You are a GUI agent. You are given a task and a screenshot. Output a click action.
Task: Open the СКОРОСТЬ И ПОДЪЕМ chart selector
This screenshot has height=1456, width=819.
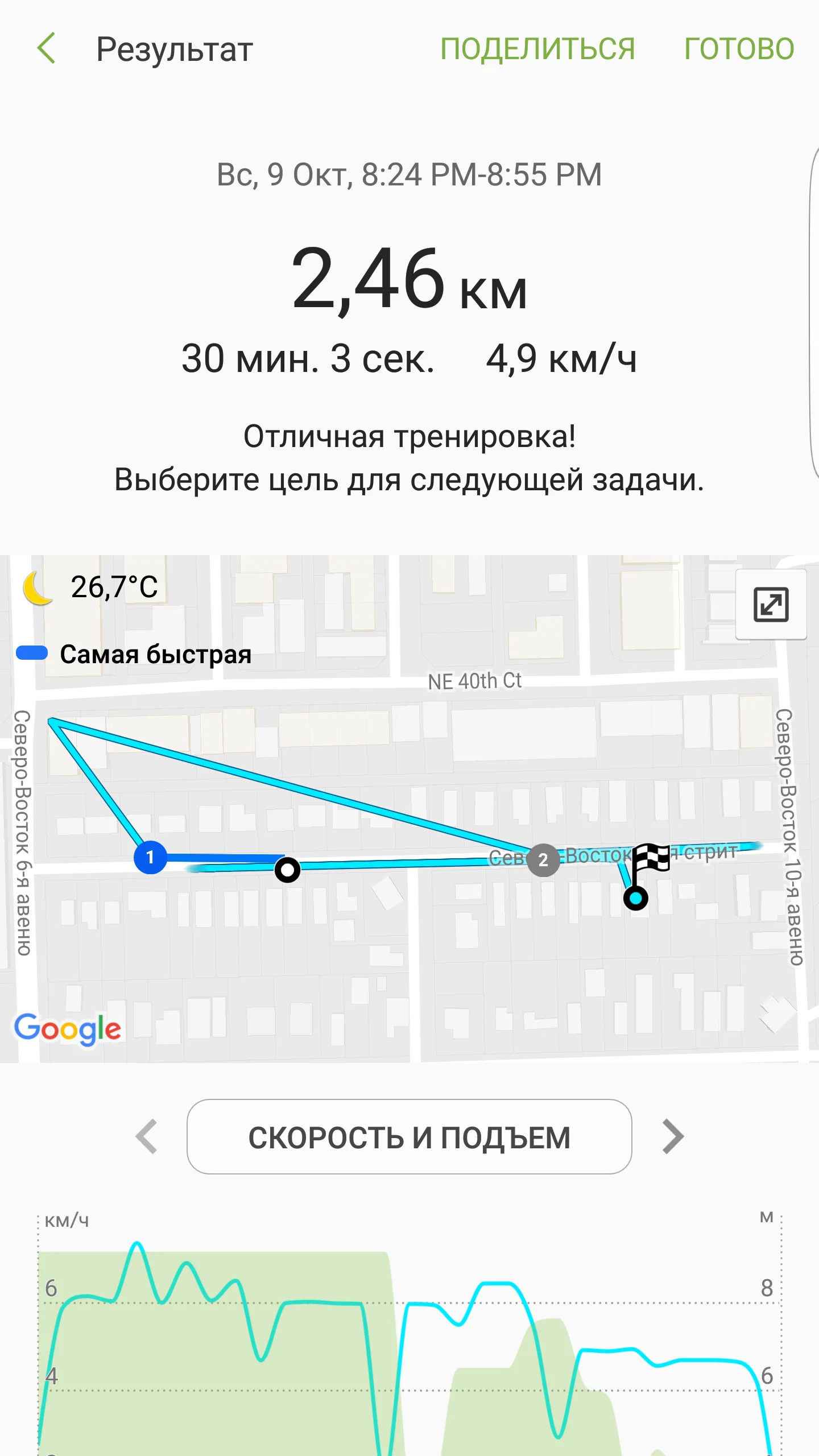409,1137
